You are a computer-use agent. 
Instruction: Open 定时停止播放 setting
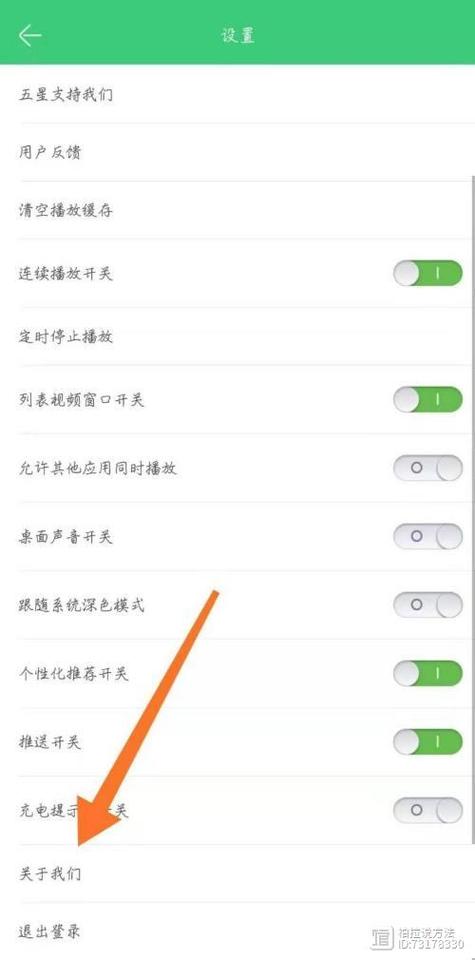point(238,336)
